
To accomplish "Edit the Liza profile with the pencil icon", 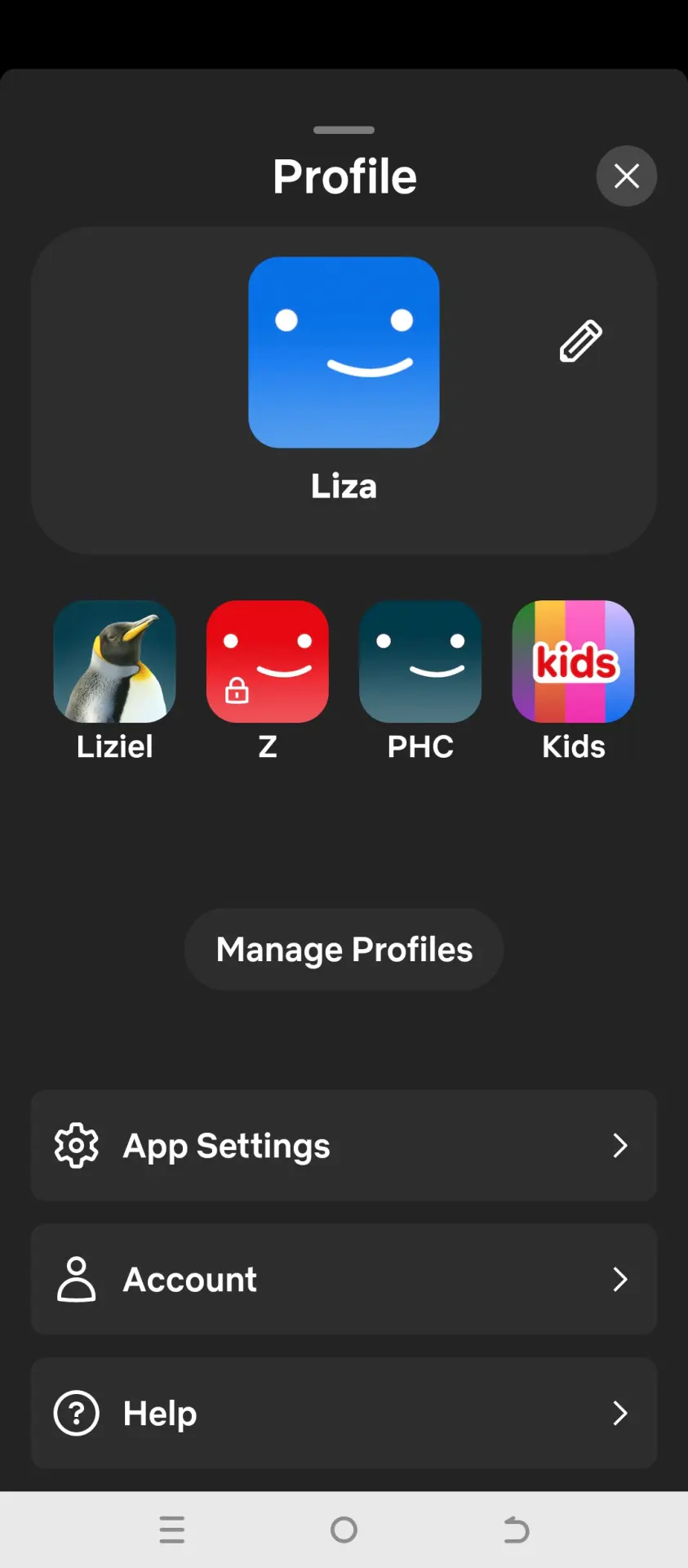I will tap(580, 341).
